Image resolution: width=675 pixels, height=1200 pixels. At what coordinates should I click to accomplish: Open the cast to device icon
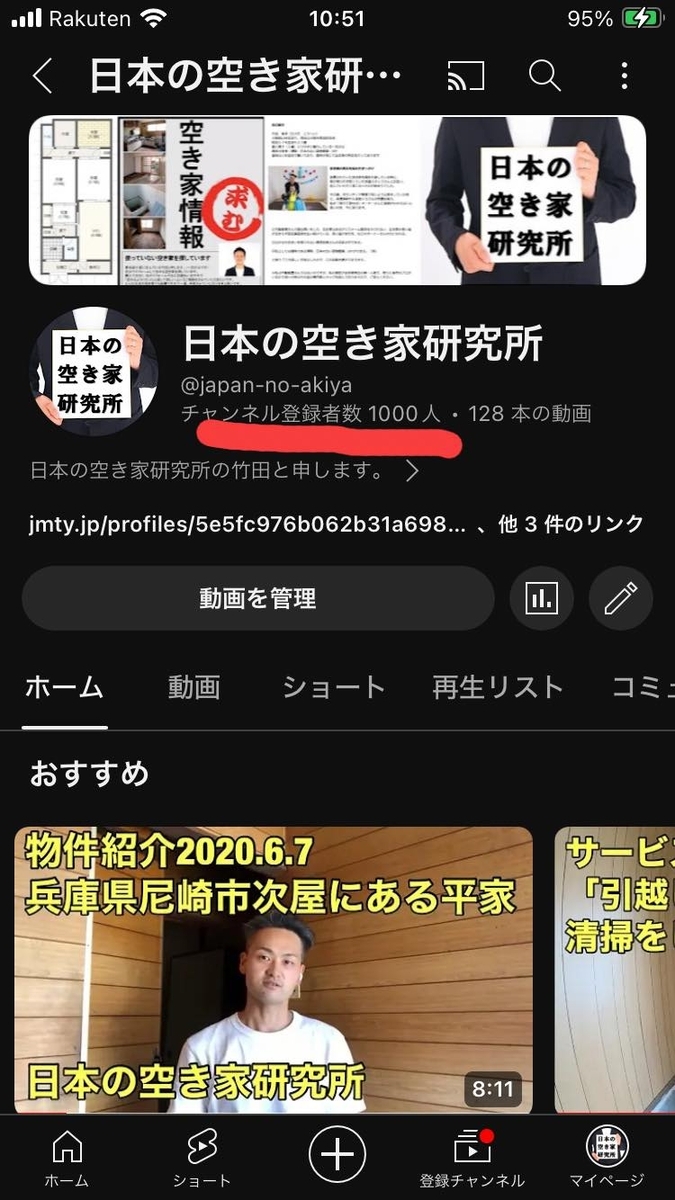(465, 76)
